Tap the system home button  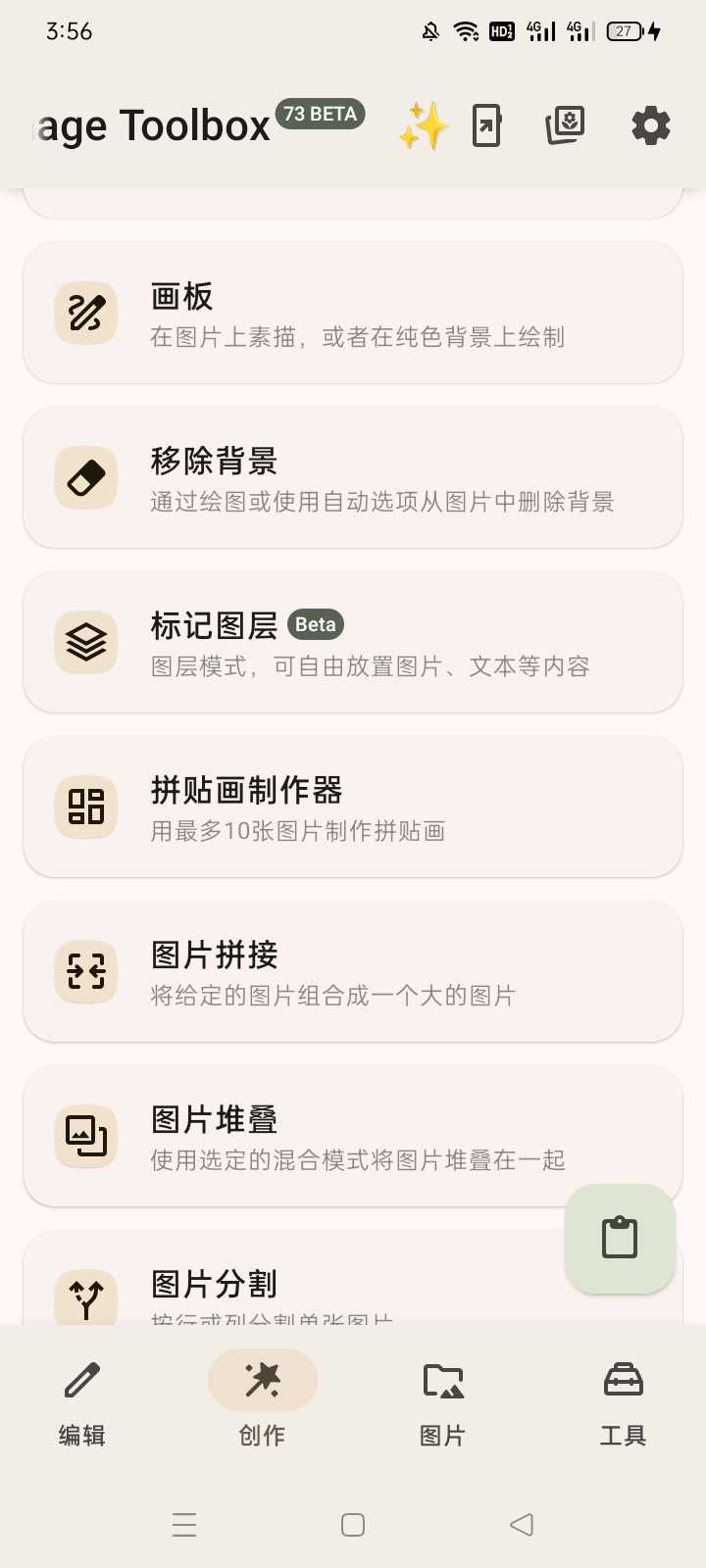(x=353, y=1524)
